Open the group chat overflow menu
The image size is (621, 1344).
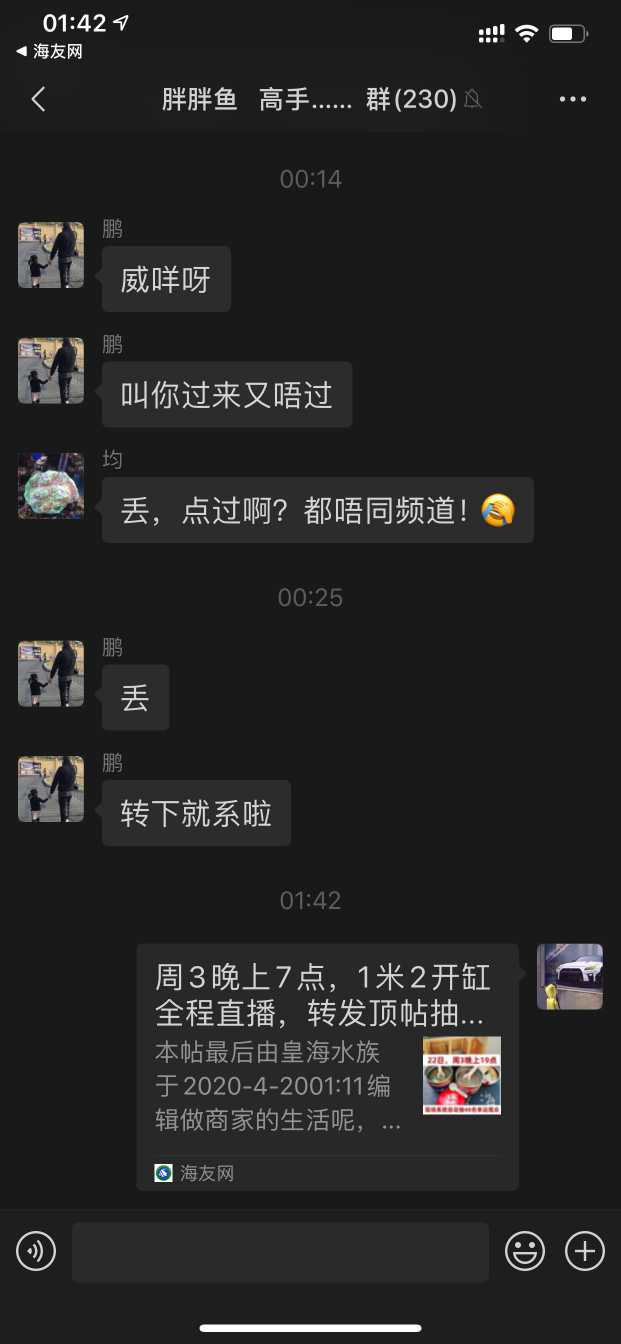pyautogui.click(x=573, y=99)
